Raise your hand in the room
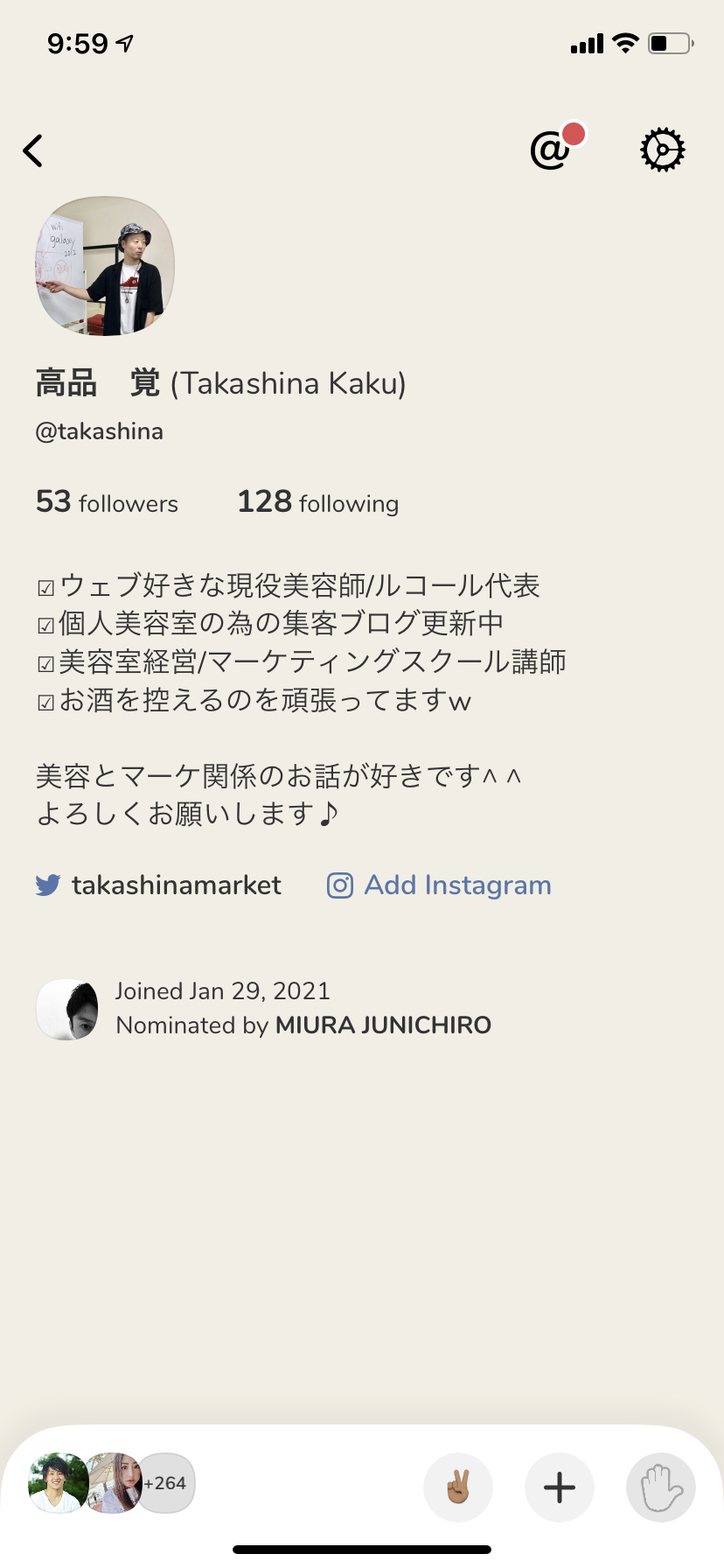 (x=661, y=1487)
